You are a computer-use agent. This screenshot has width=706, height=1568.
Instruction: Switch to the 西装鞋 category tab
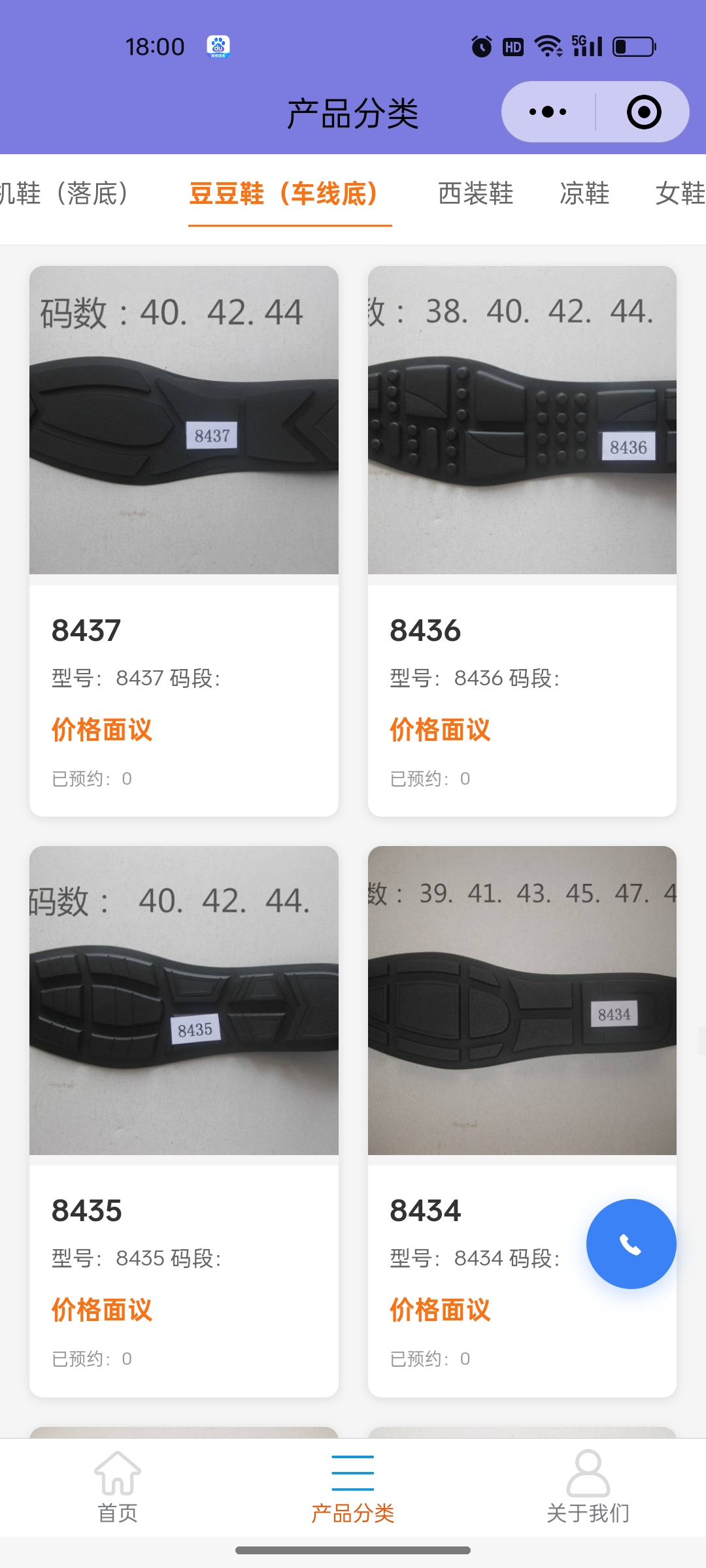coord(475,193)
